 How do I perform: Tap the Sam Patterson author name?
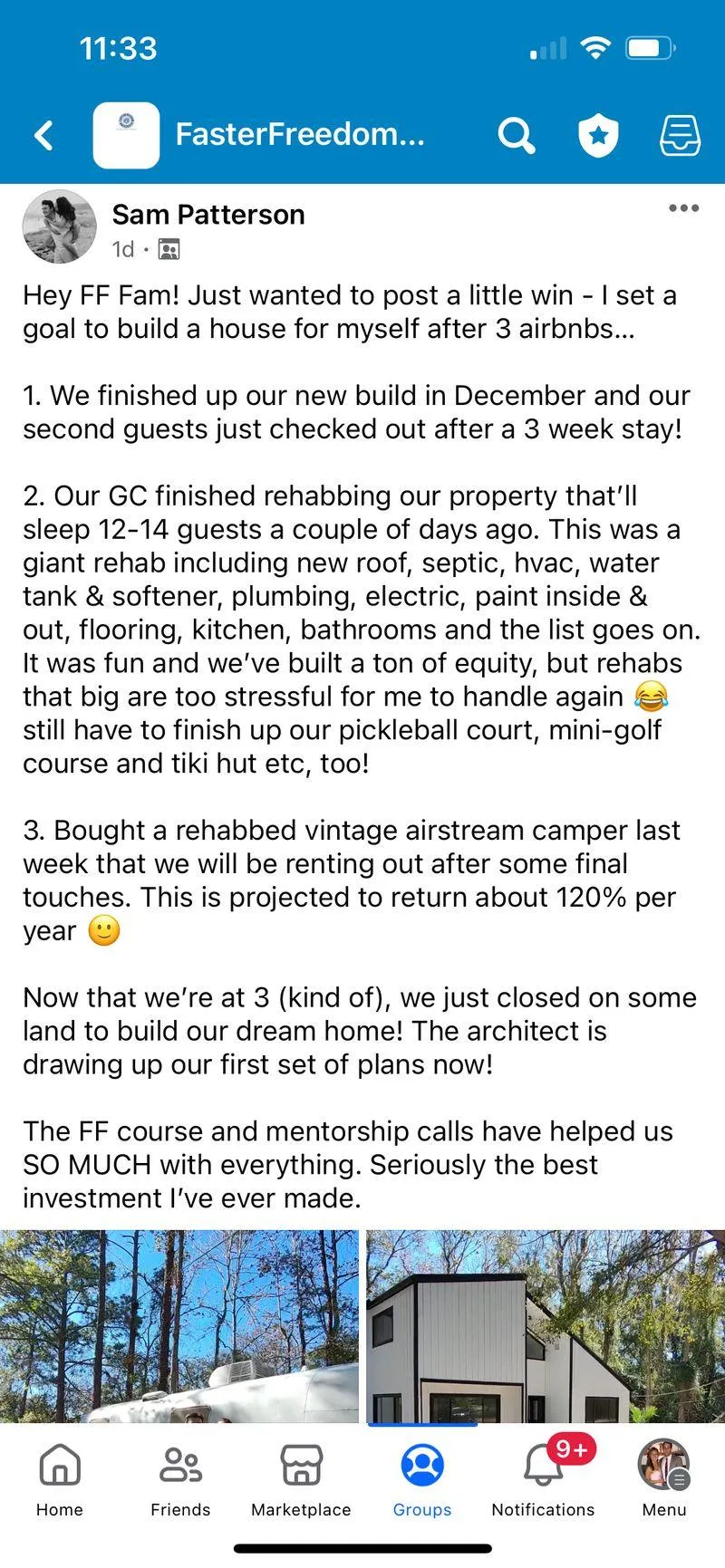[208, 215]
